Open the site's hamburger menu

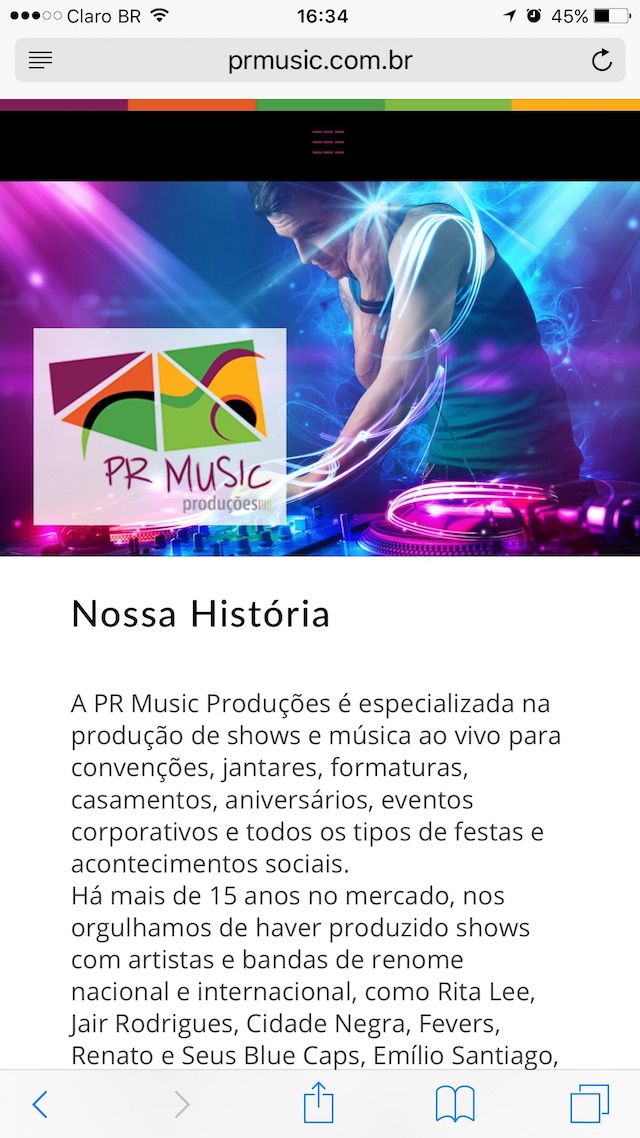(x=328, y=143)
